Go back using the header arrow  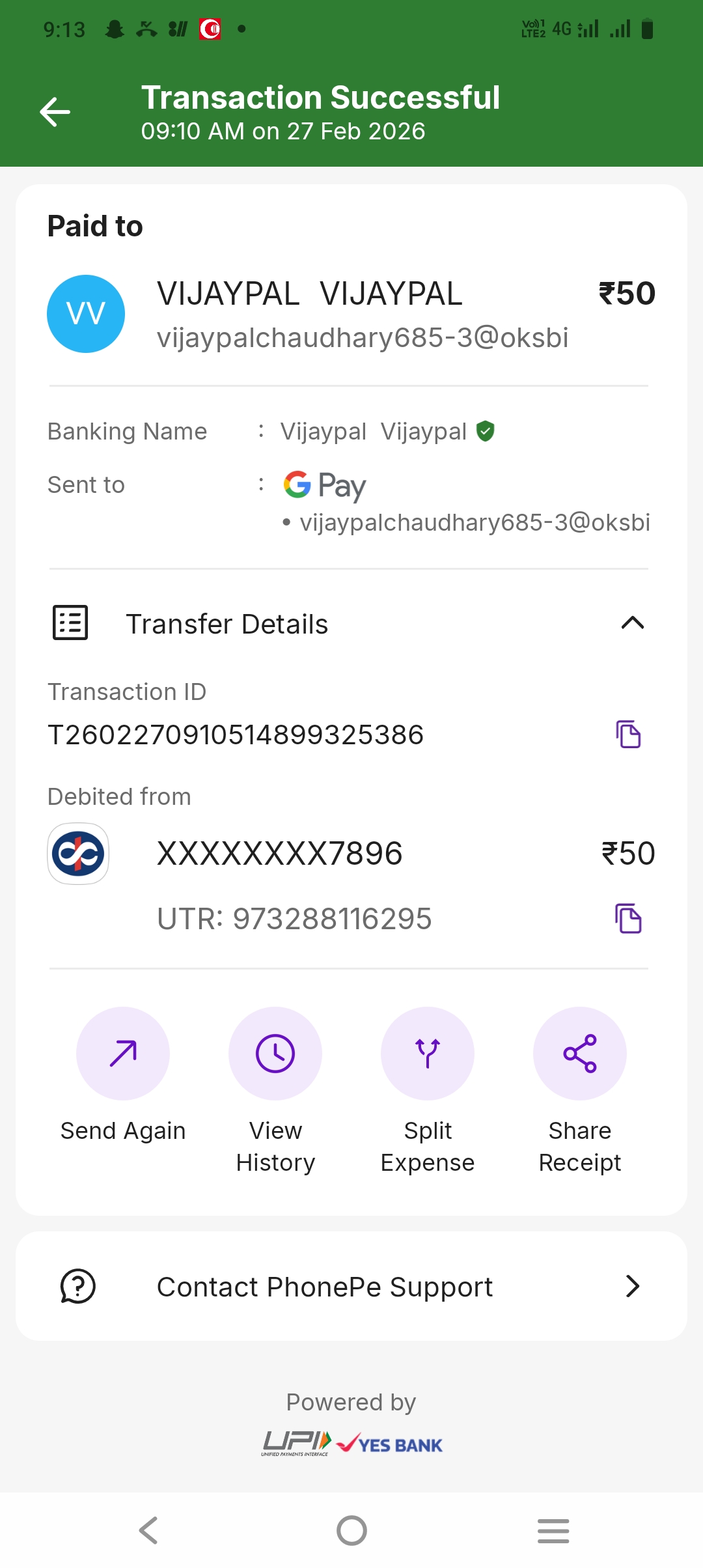coord(55,112)
